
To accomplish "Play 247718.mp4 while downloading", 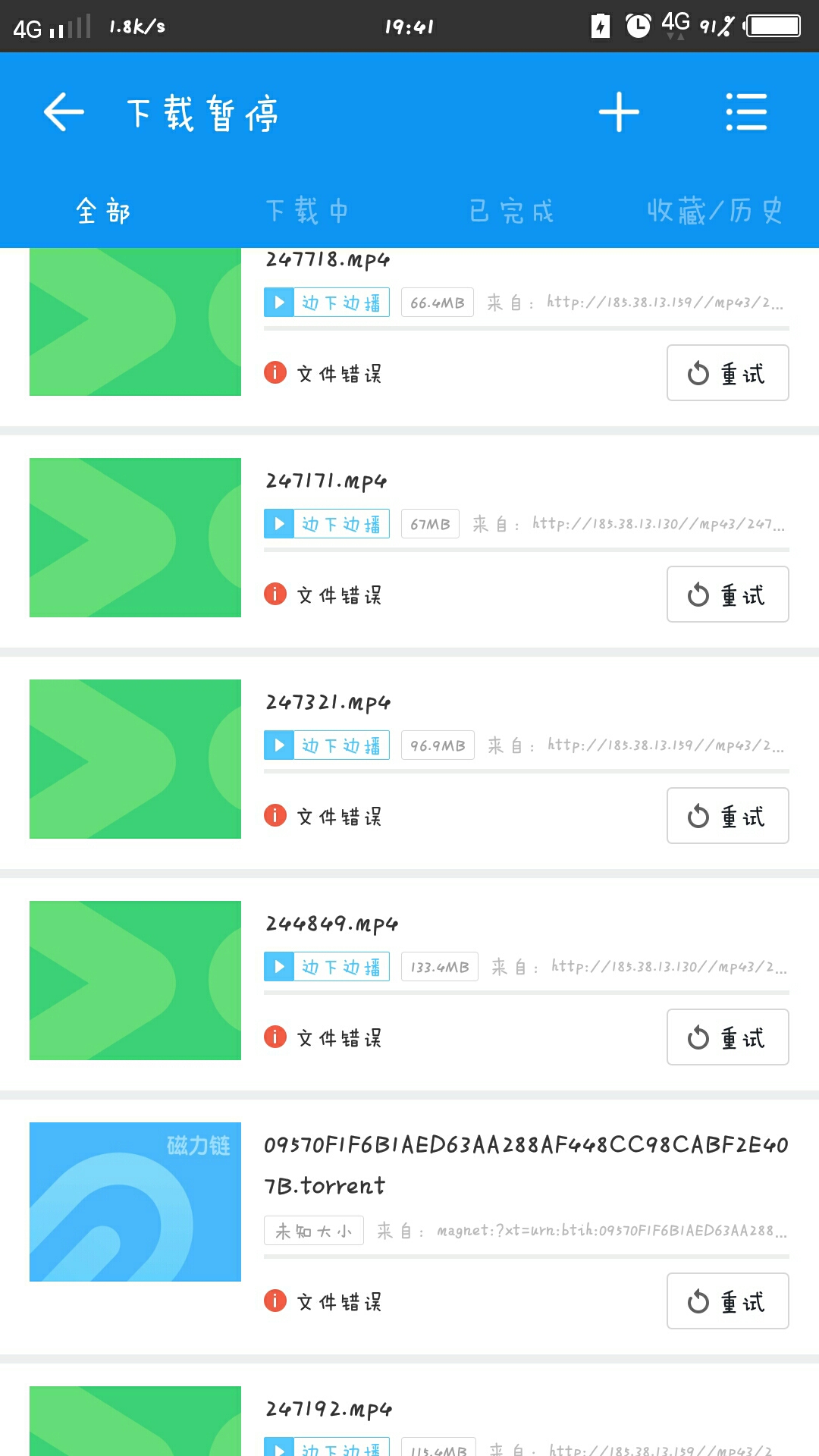I will point(327,303).
